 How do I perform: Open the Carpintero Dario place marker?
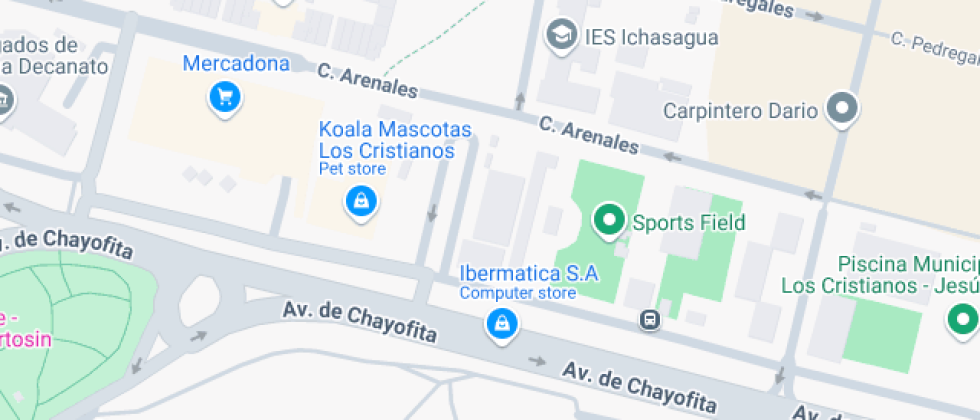(x=844, y=108)
